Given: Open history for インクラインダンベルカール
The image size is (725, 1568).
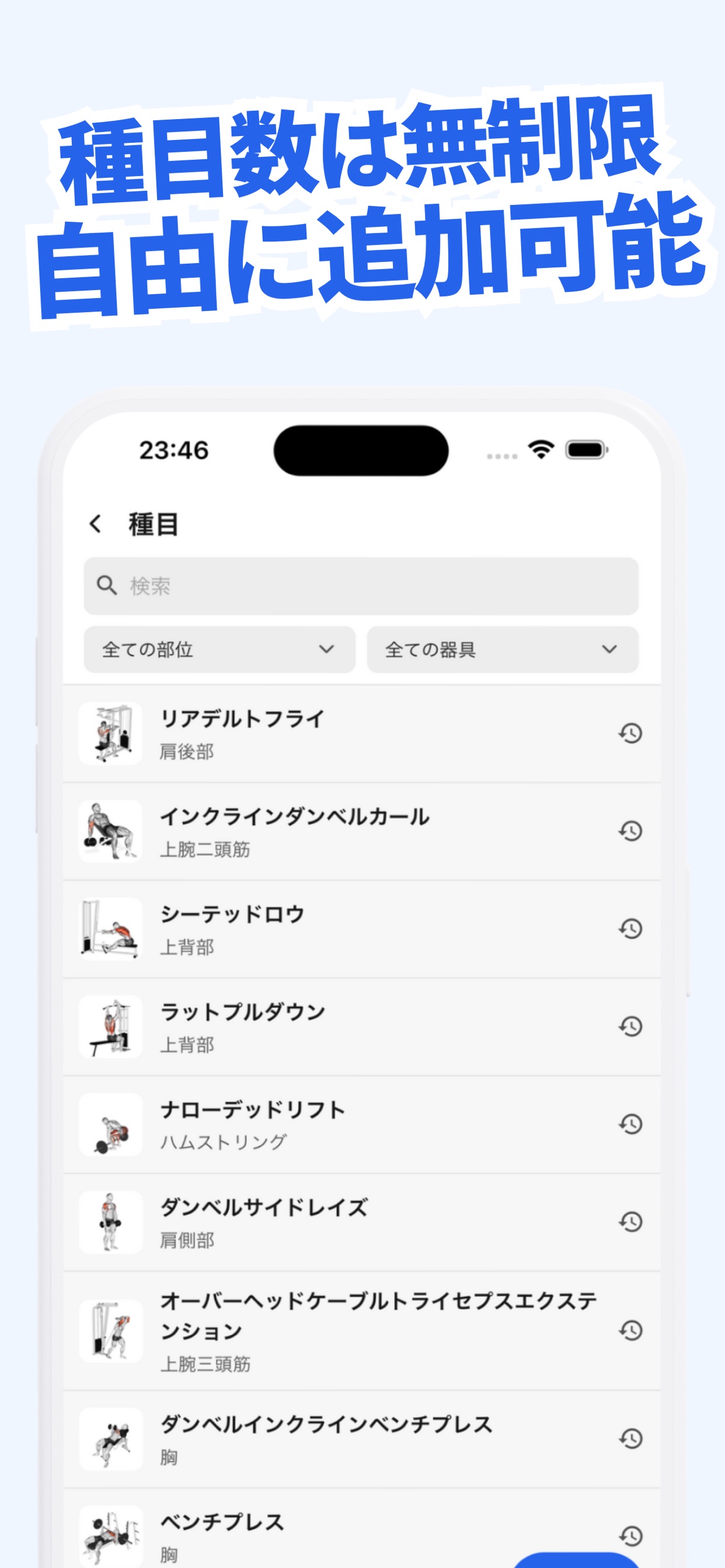Looking at the screenshot, I should [631, 832].
